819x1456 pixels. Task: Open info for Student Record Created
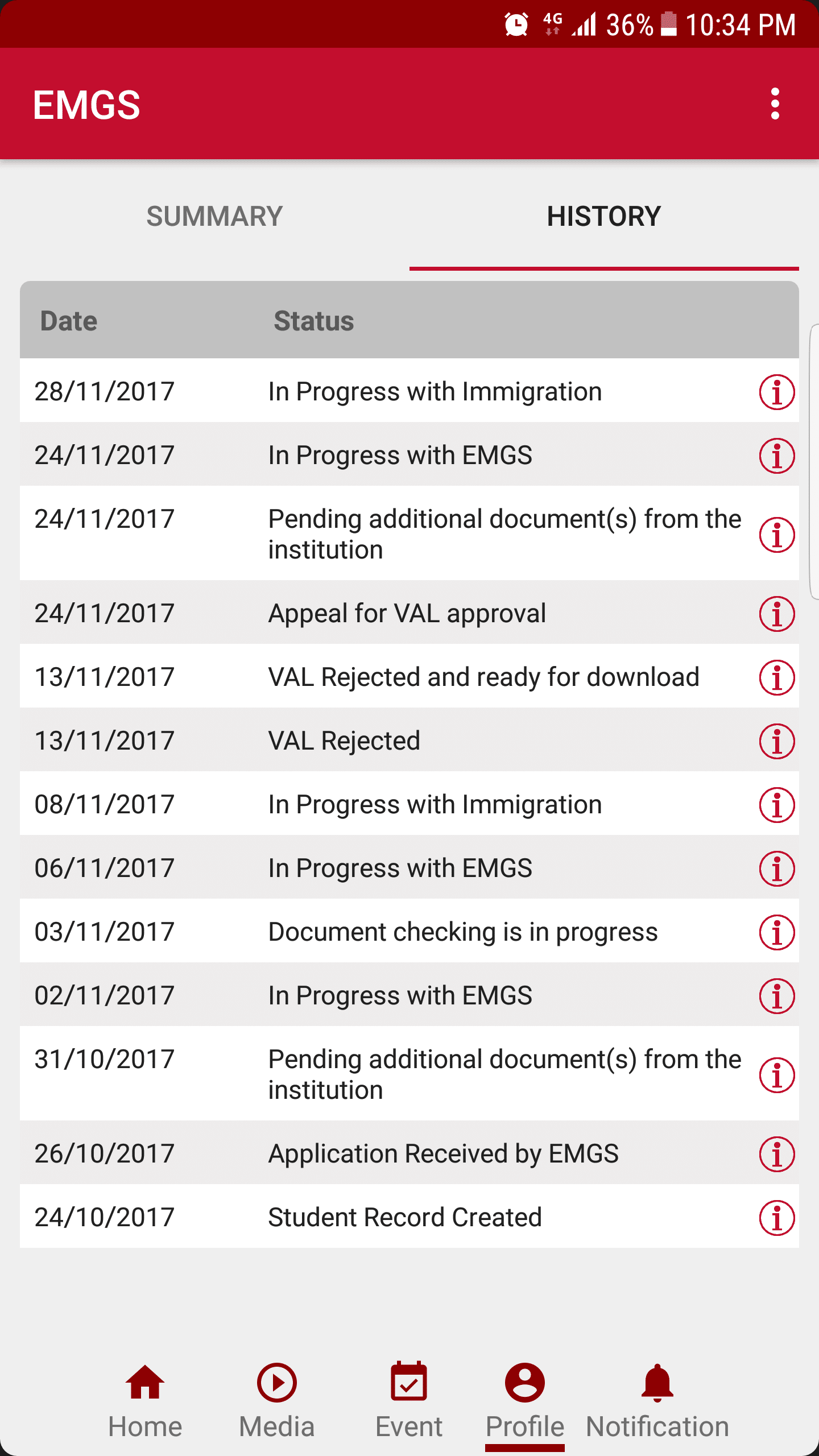pyautogui.click(x=776, y=1218)
